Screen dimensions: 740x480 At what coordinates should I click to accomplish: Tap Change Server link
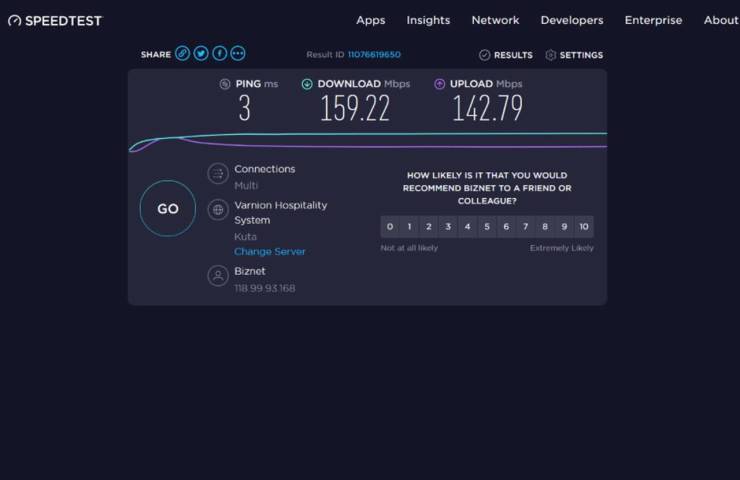click(270, 252)
